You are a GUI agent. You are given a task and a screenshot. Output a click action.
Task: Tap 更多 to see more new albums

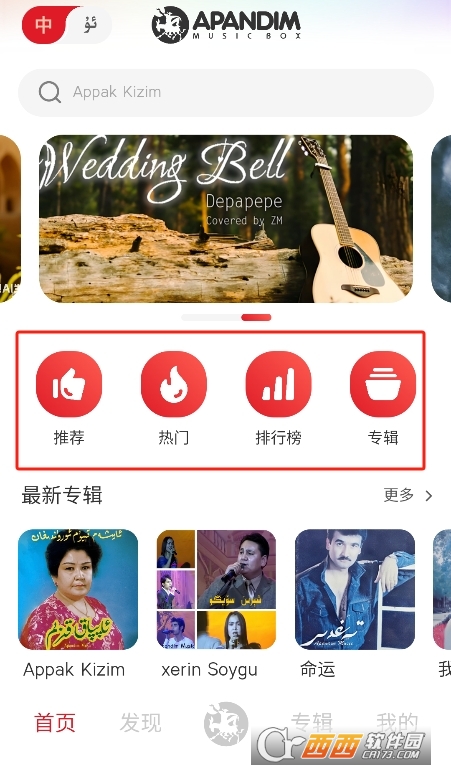(408, 495)
